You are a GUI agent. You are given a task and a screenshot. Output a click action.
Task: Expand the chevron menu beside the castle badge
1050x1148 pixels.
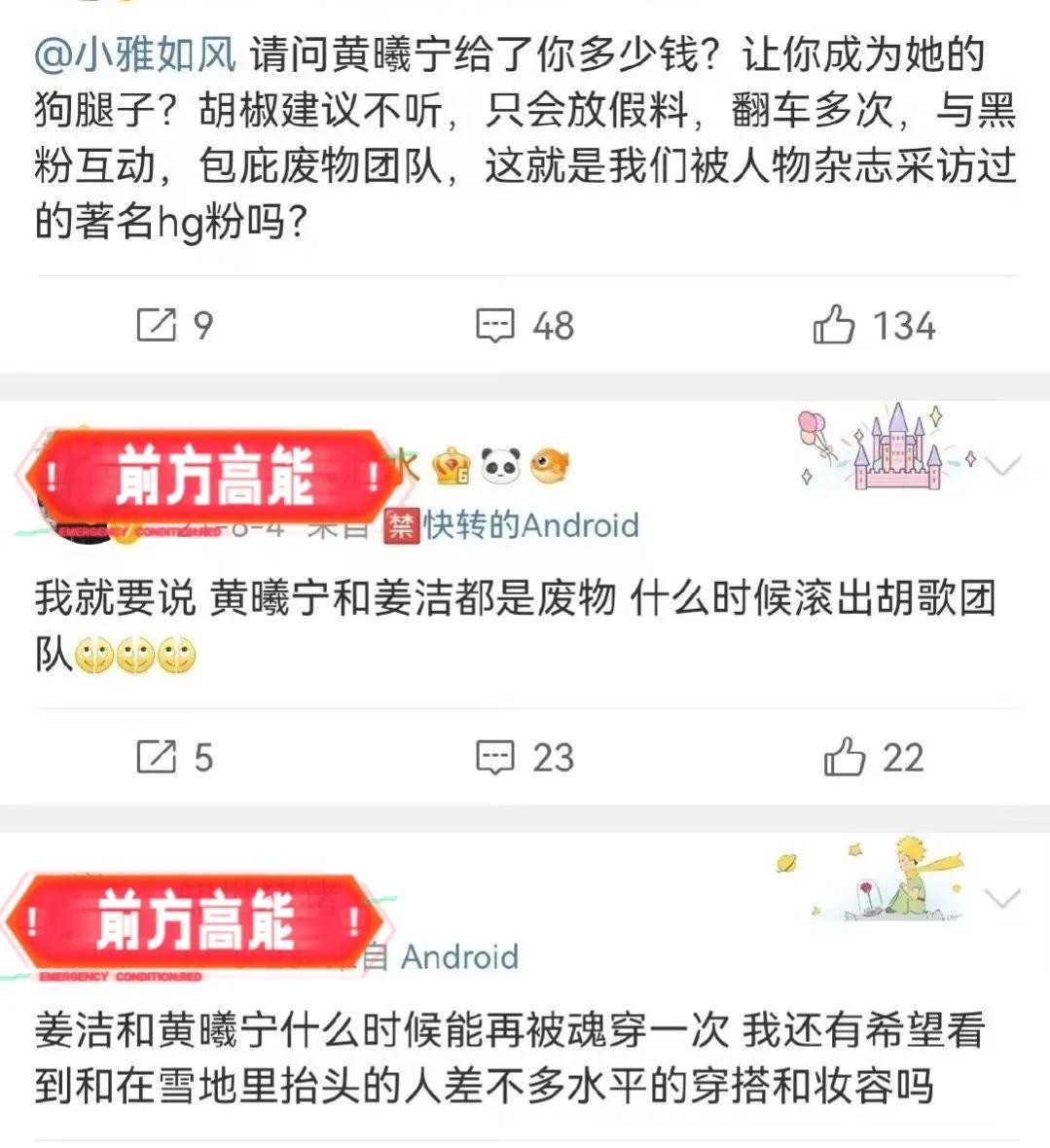[1002, 465]
